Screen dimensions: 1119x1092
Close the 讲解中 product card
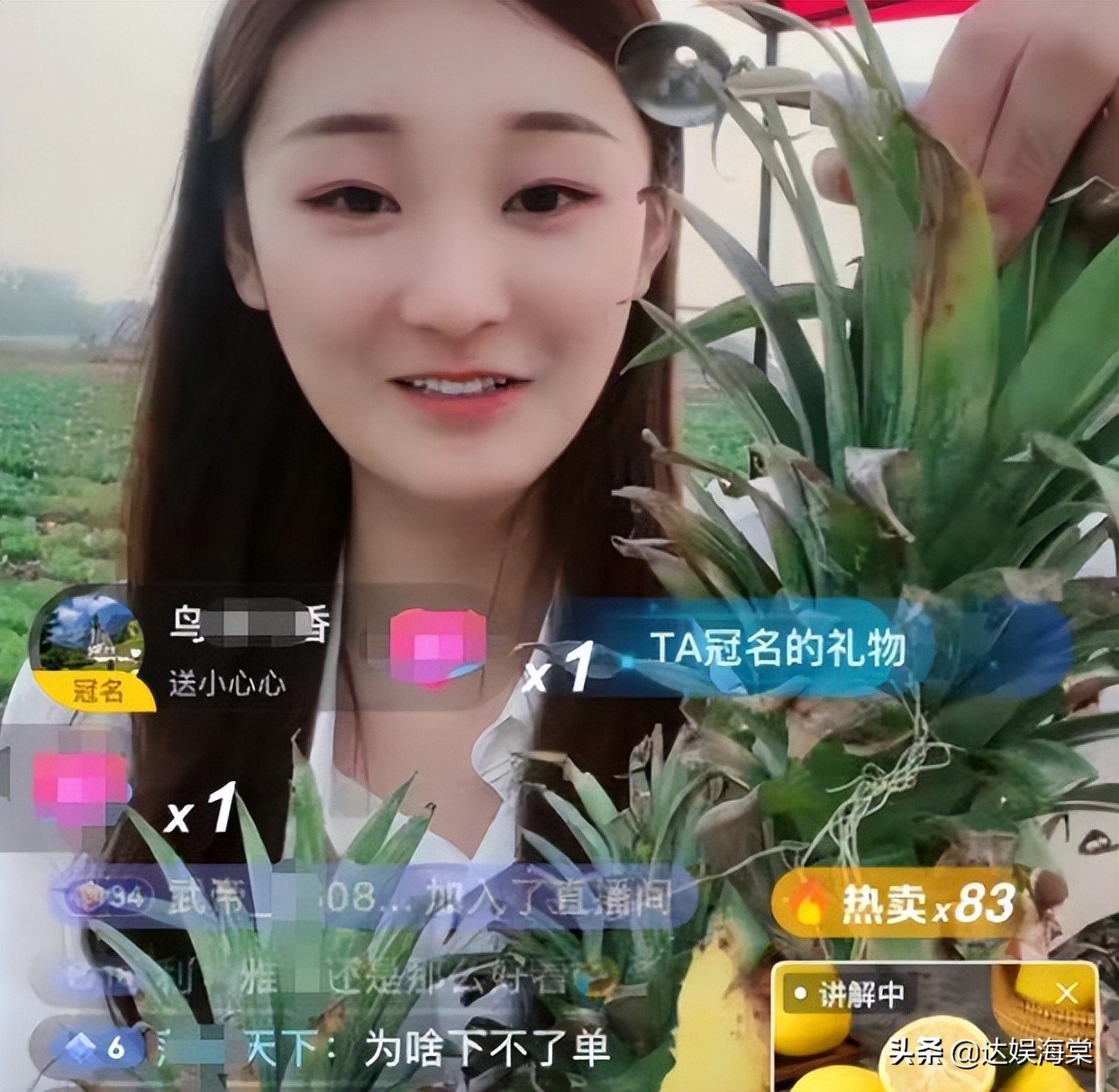click(1067, 993)
